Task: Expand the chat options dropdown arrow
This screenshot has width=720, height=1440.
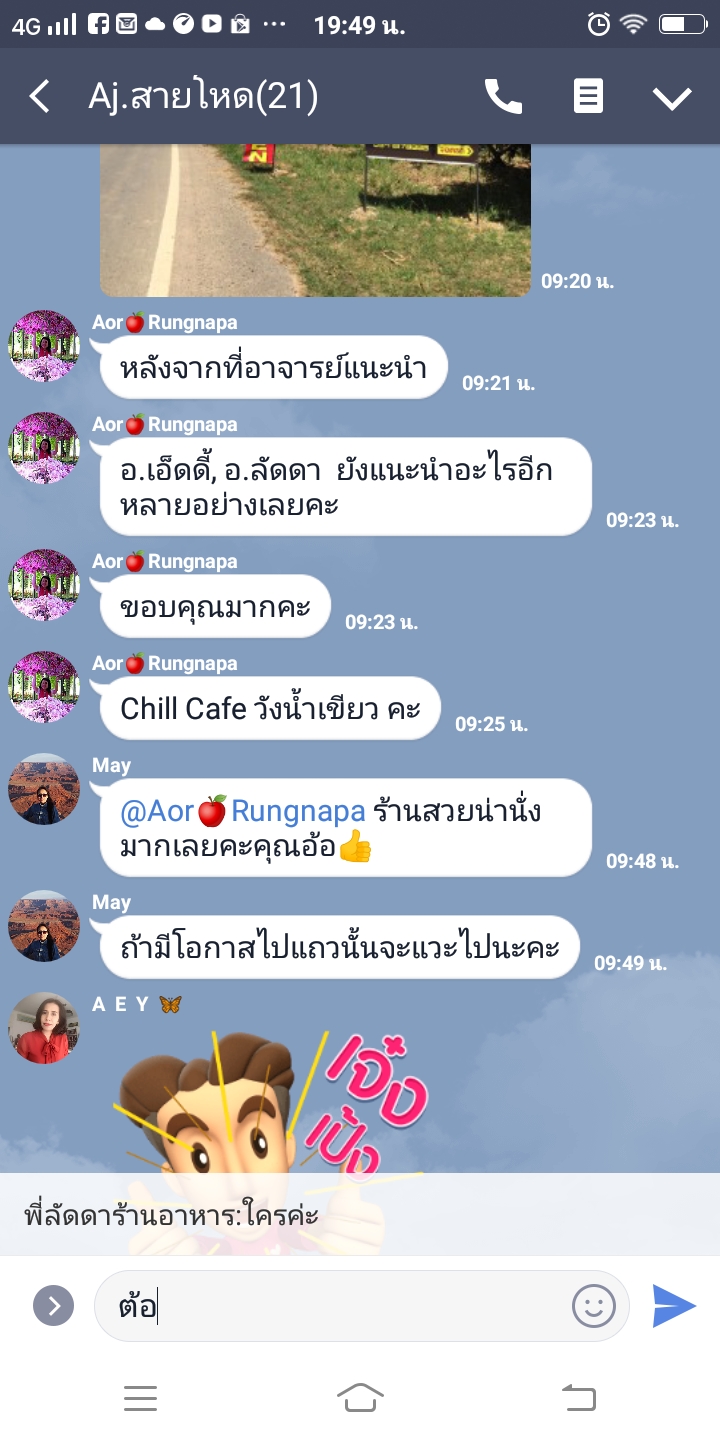Action: pos(672,97)
